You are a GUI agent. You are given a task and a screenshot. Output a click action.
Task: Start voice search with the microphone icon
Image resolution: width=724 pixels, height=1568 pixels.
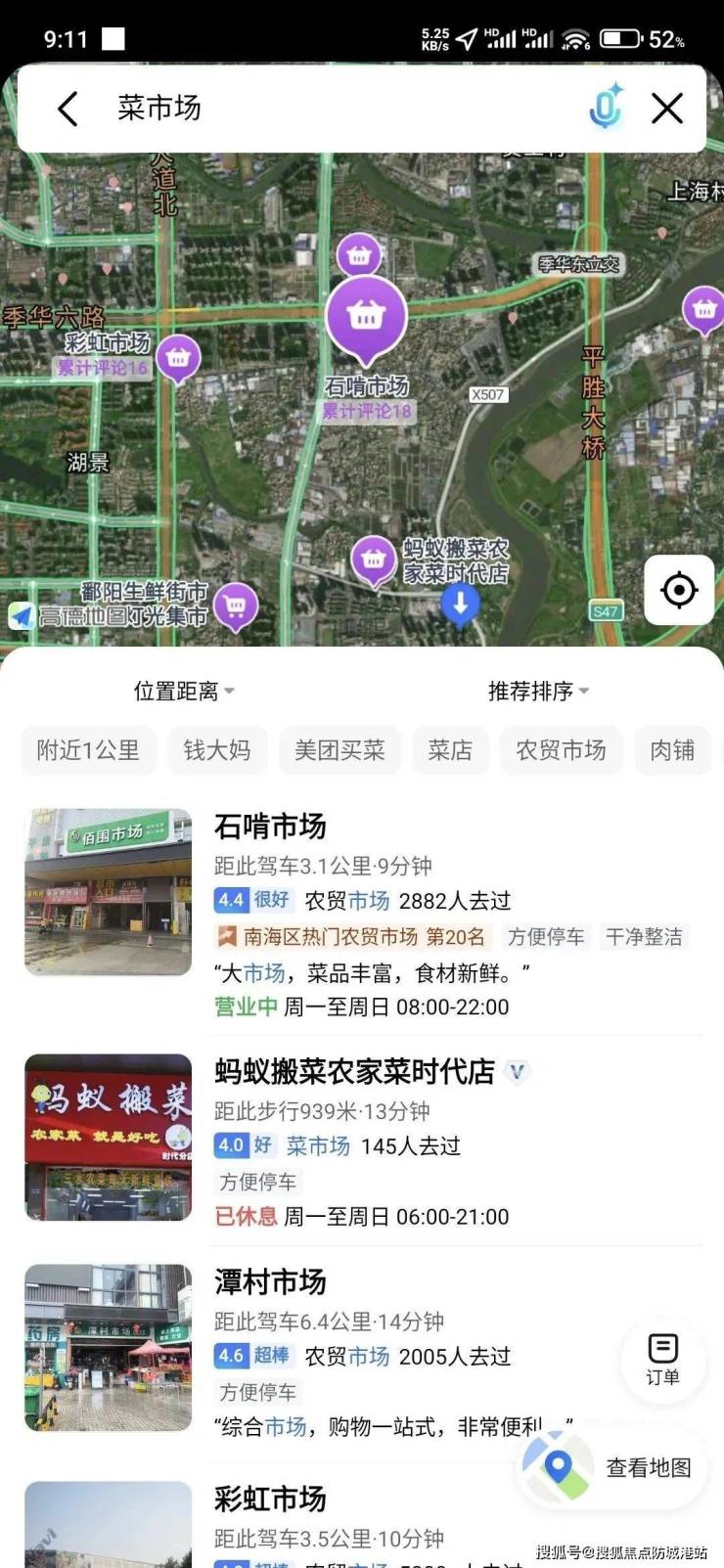click(606, 107)
